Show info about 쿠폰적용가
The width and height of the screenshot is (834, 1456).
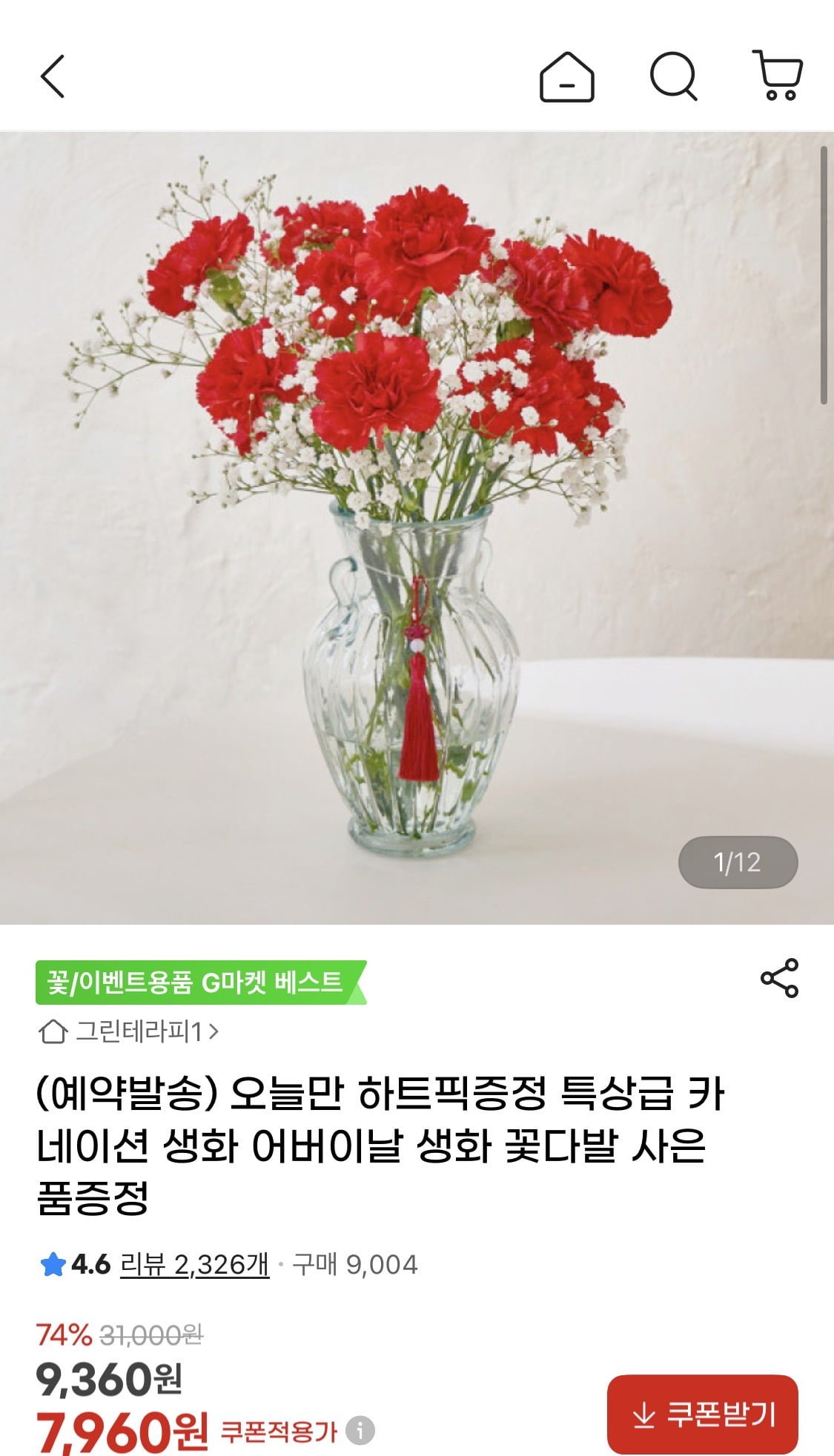click(x=361, y=1430)
